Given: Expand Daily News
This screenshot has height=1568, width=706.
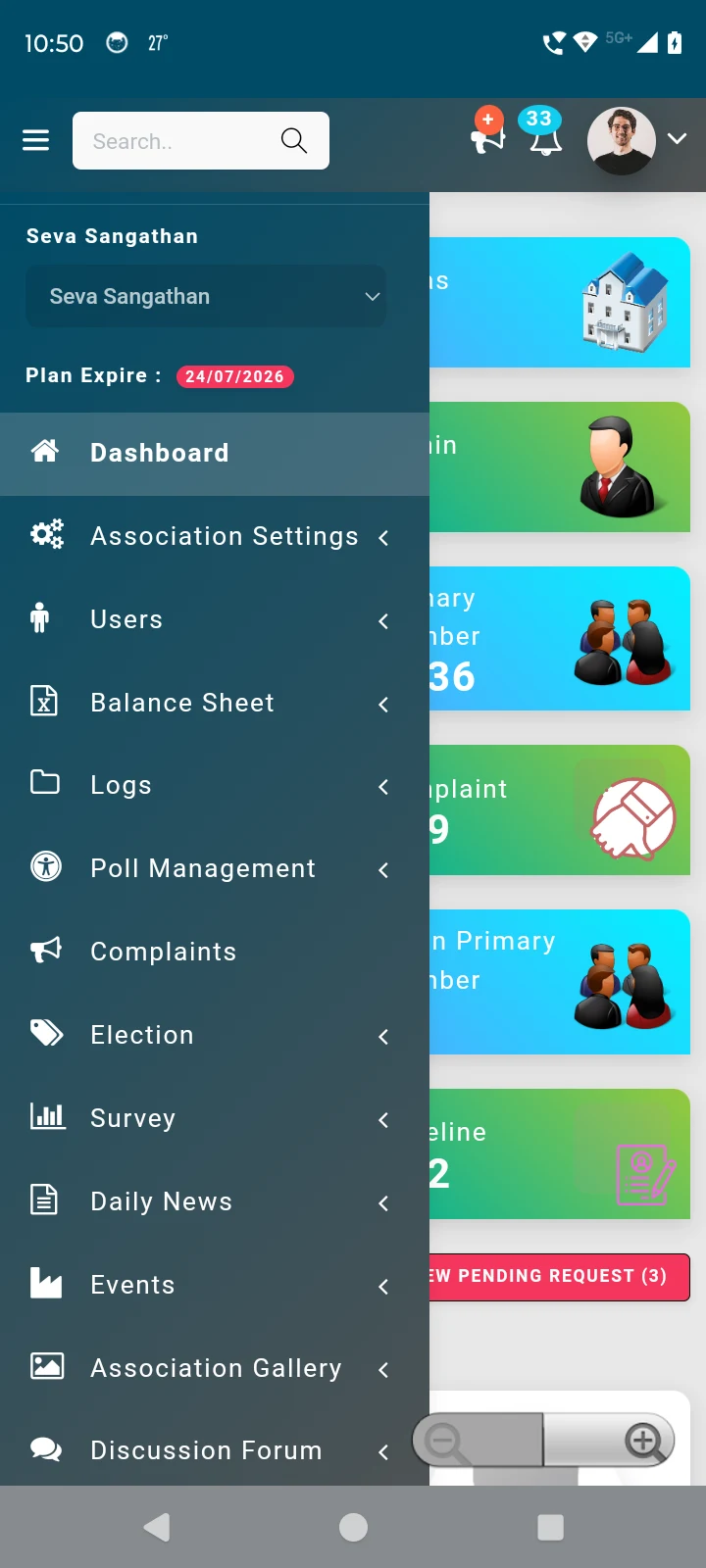Looking at the screenshot, I should point(215,1201).
